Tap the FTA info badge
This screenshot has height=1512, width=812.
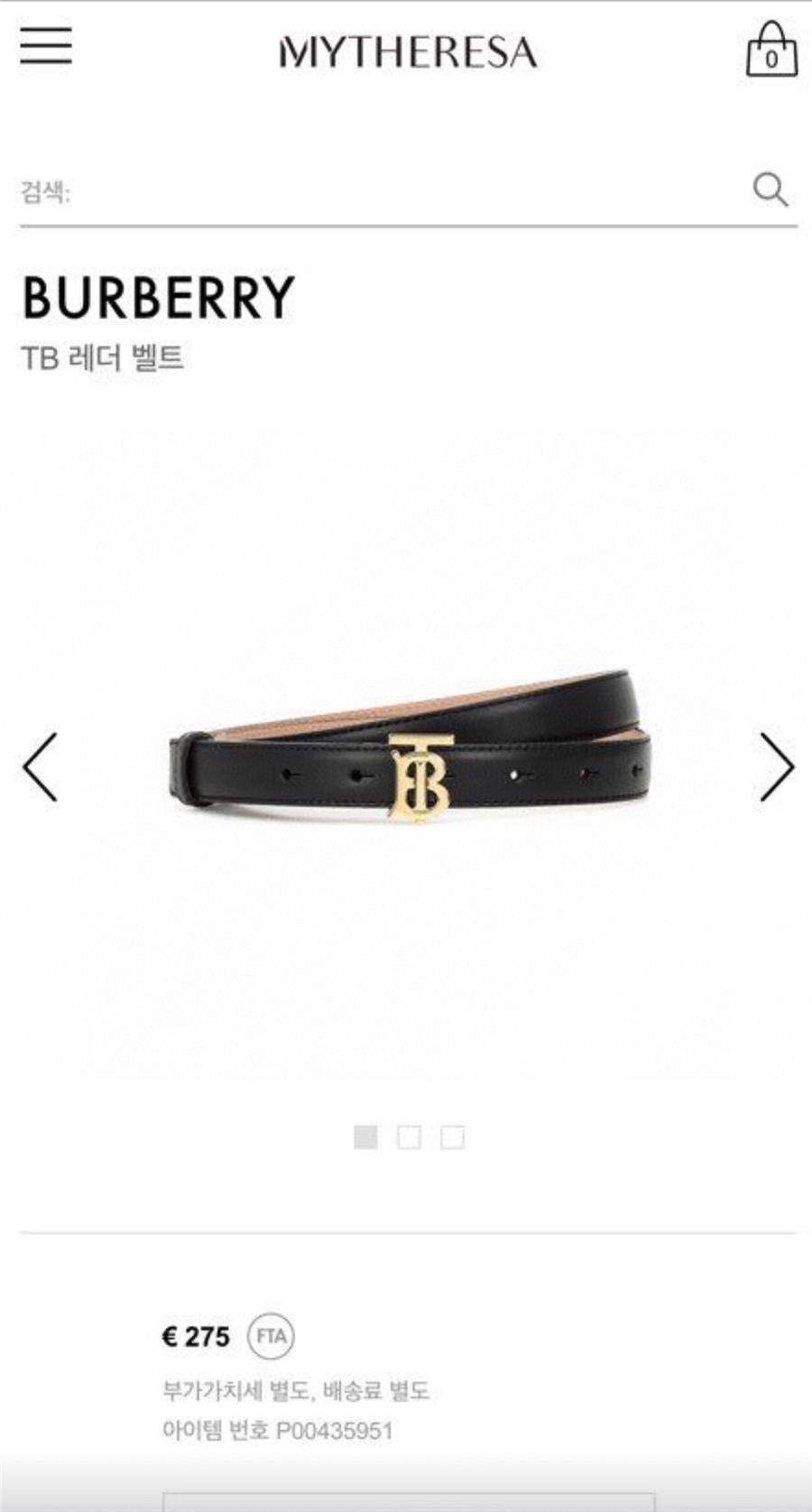coord(271,1336)
